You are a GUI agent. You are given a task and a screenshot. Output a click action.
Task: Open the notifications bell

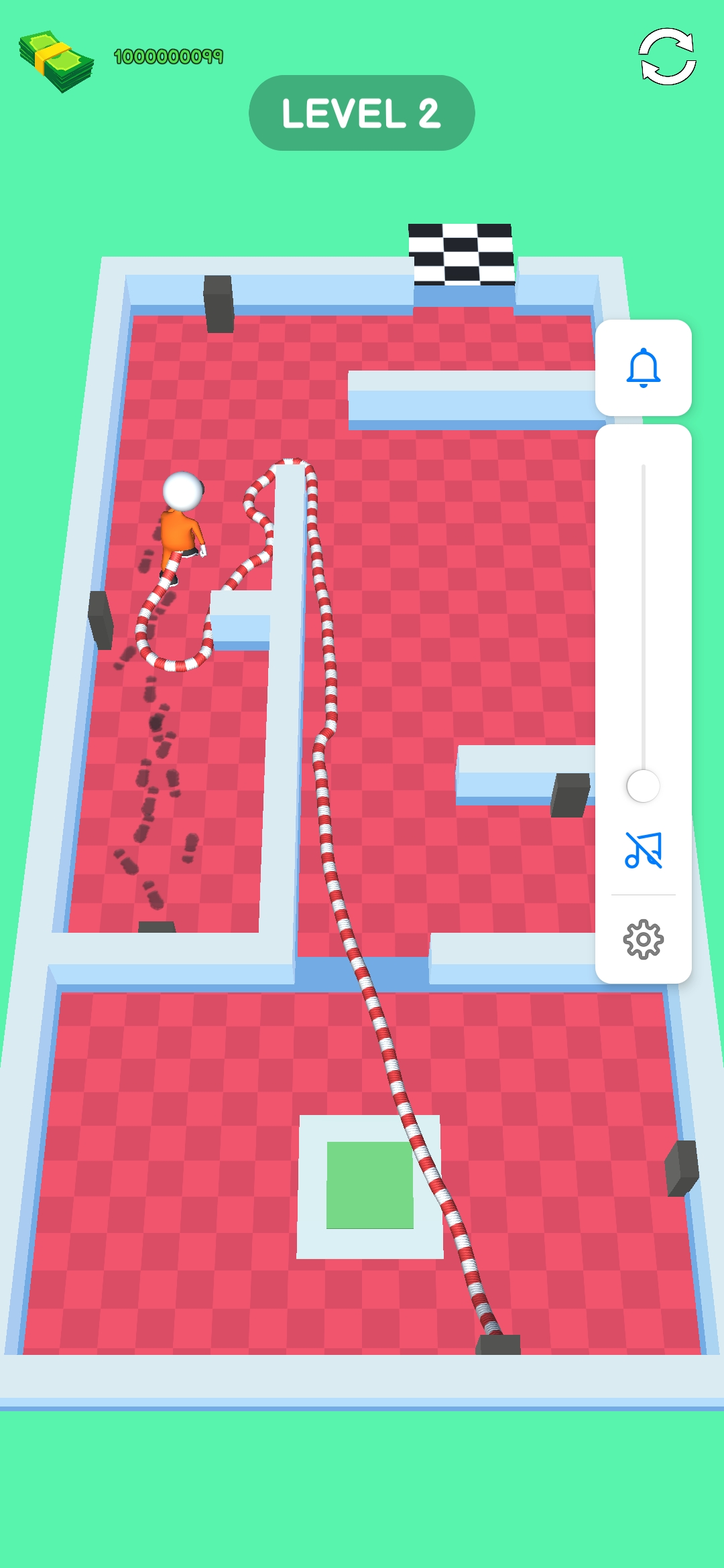point(643,368)
